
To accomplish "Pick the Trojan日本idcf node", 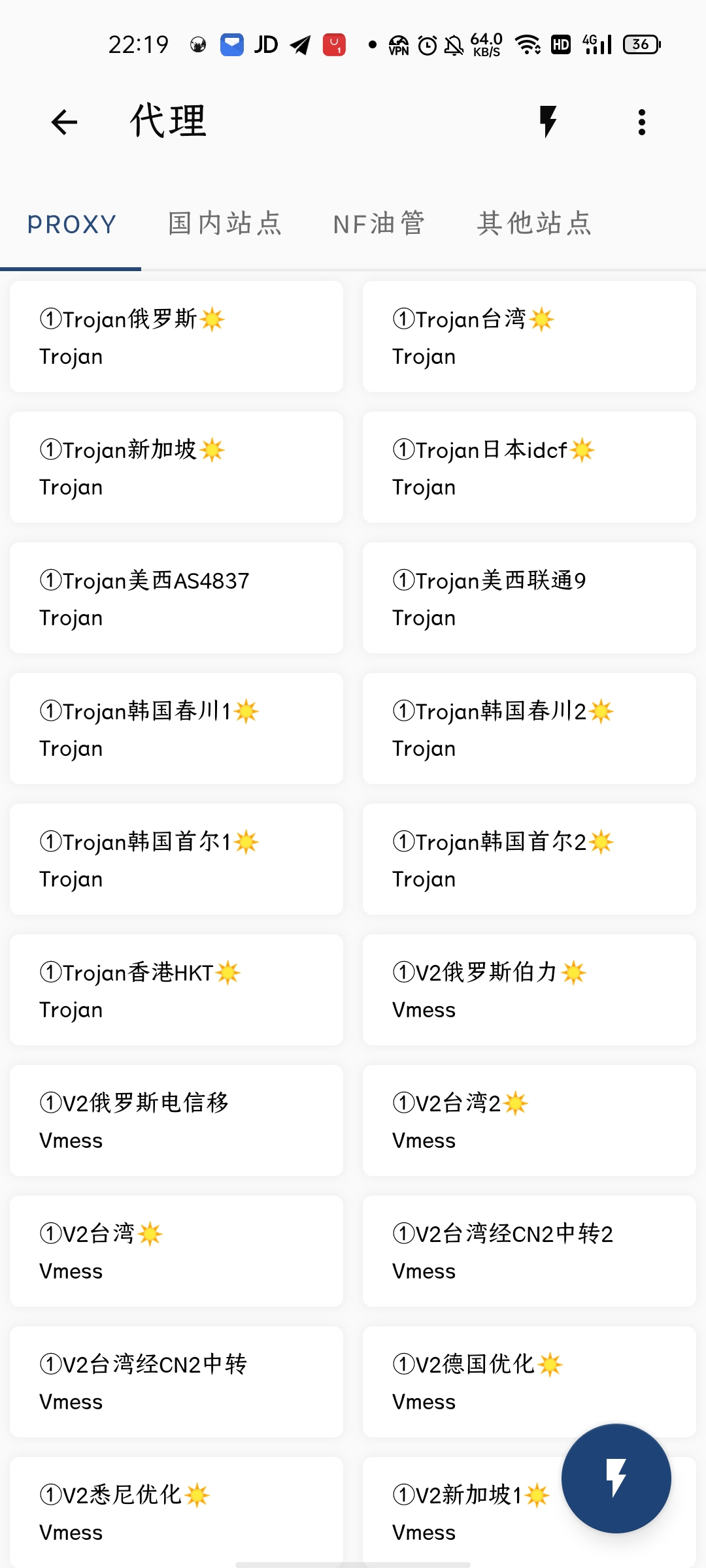I will [529, 467].
